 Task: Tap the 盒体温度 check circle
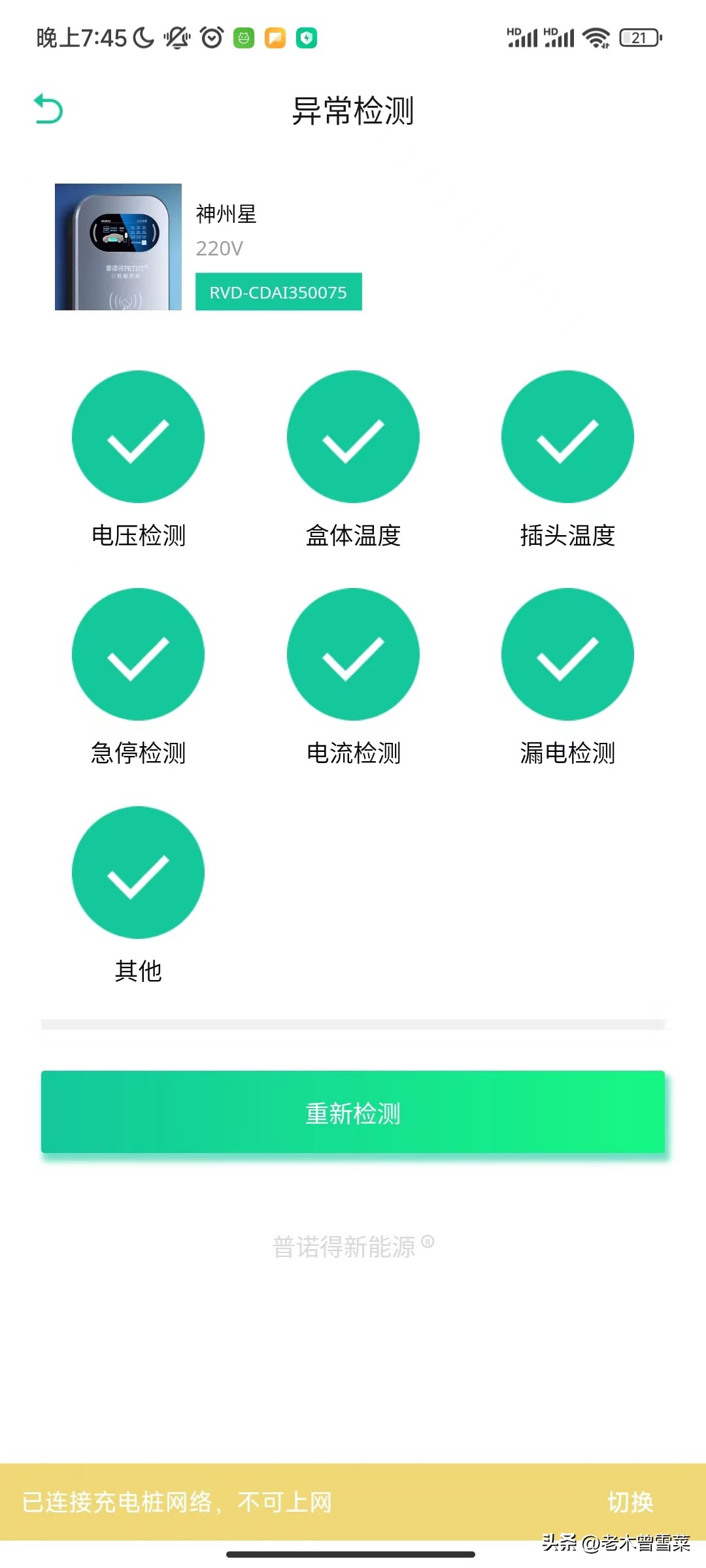point(353,436)
